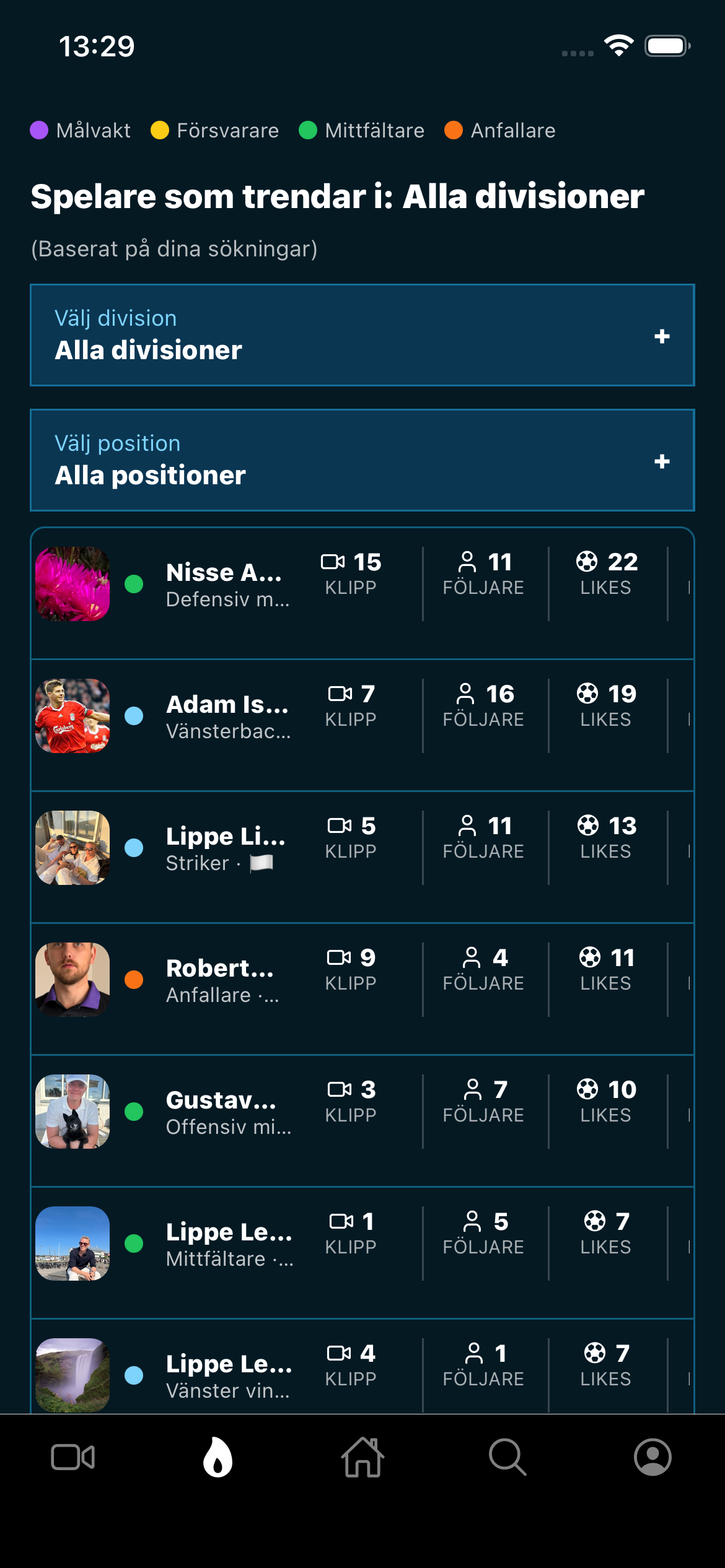Screen dimensions: 725x1568
Task: Open your profile icon
Action: tap(652, 1457)
